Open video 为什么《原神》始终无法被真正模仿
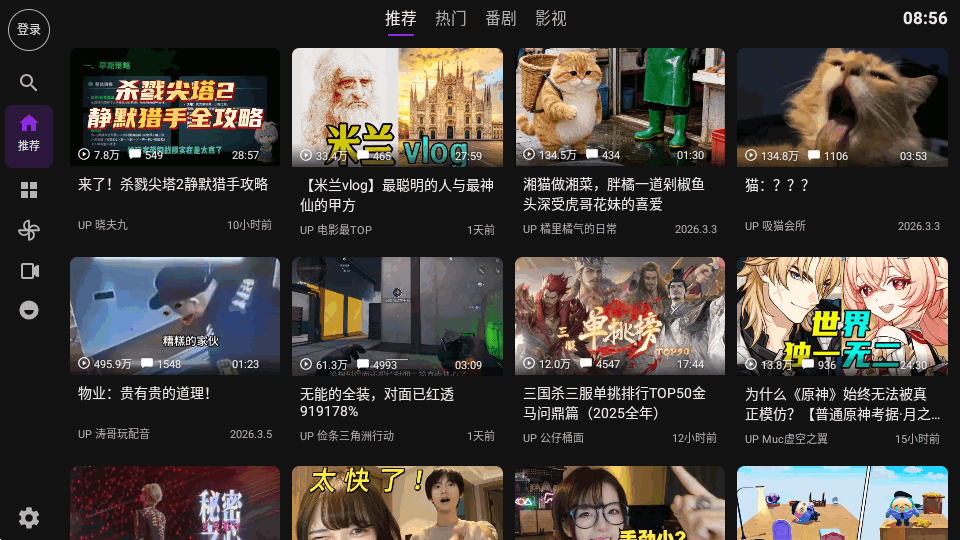The height and width of the screenshot is (540, 960). click(x=842, y=316)
